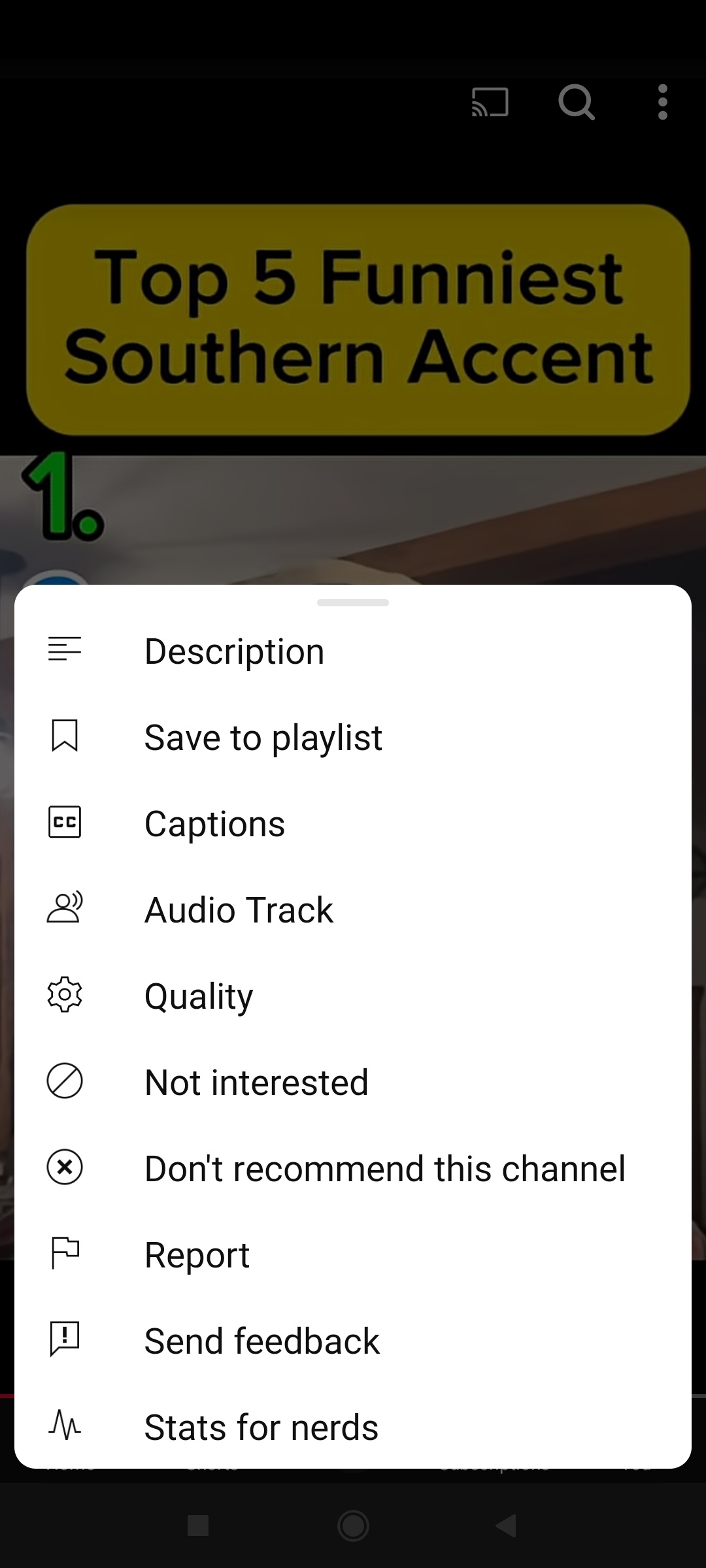Open the video Description
This screenshot has height=1568, width=706.
click(234, 651)
